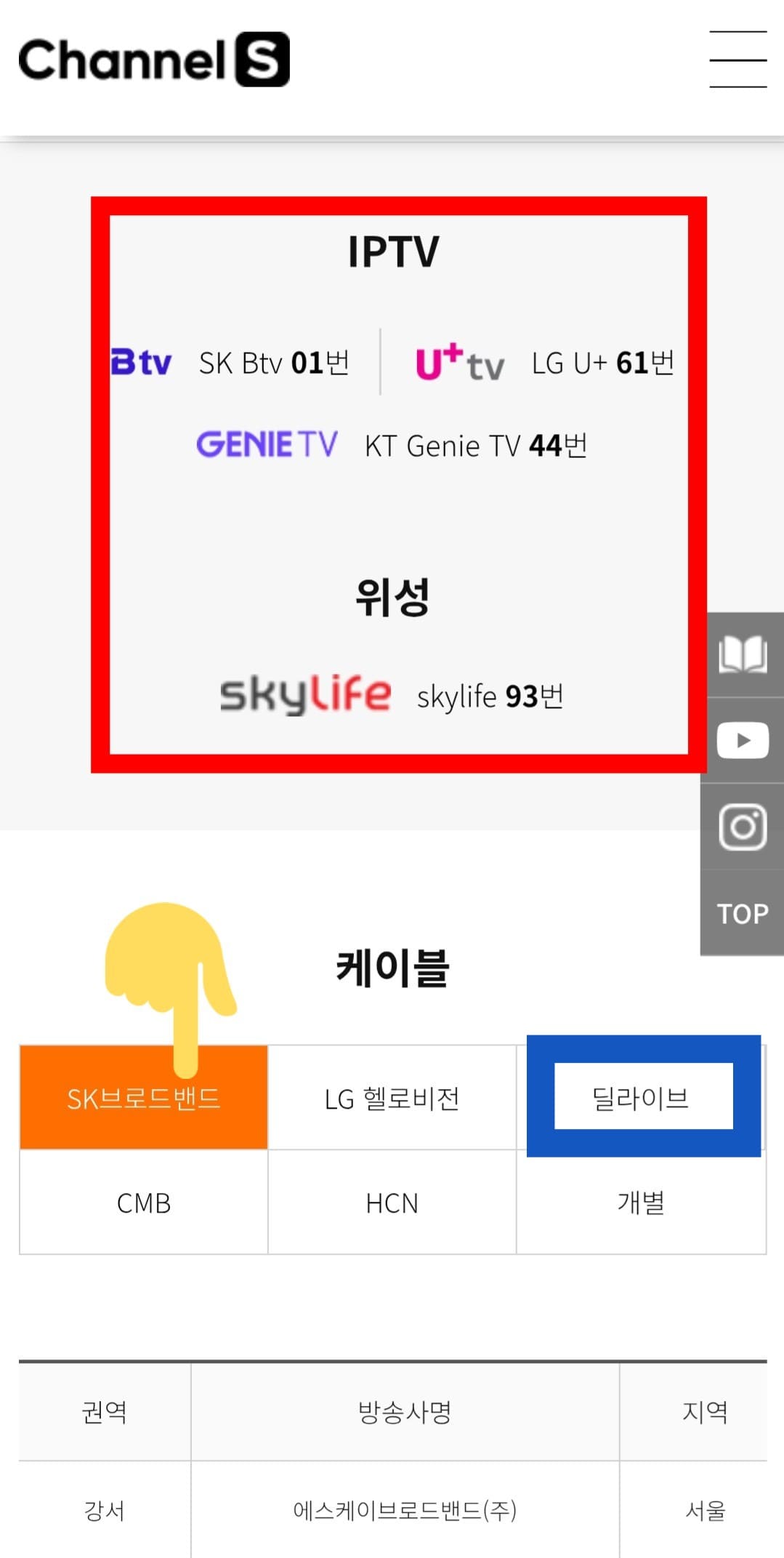This screenshot has height=1558, width=784.
Task: Click the 방송사명 table header
Action: click(x=405, y=1413)
